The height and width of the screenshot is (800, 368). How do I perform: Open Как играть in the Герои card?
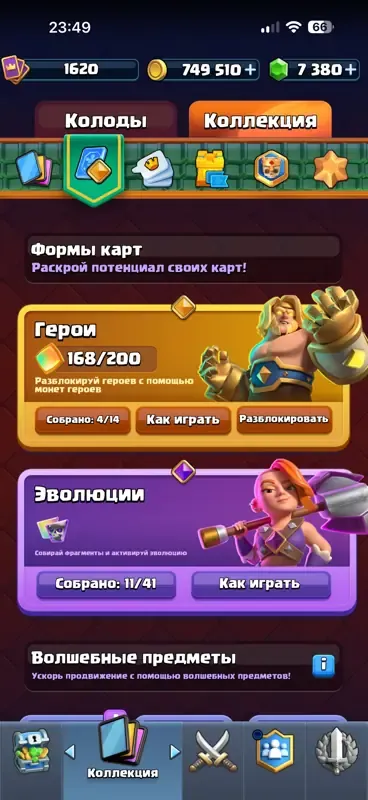[183, 420]
